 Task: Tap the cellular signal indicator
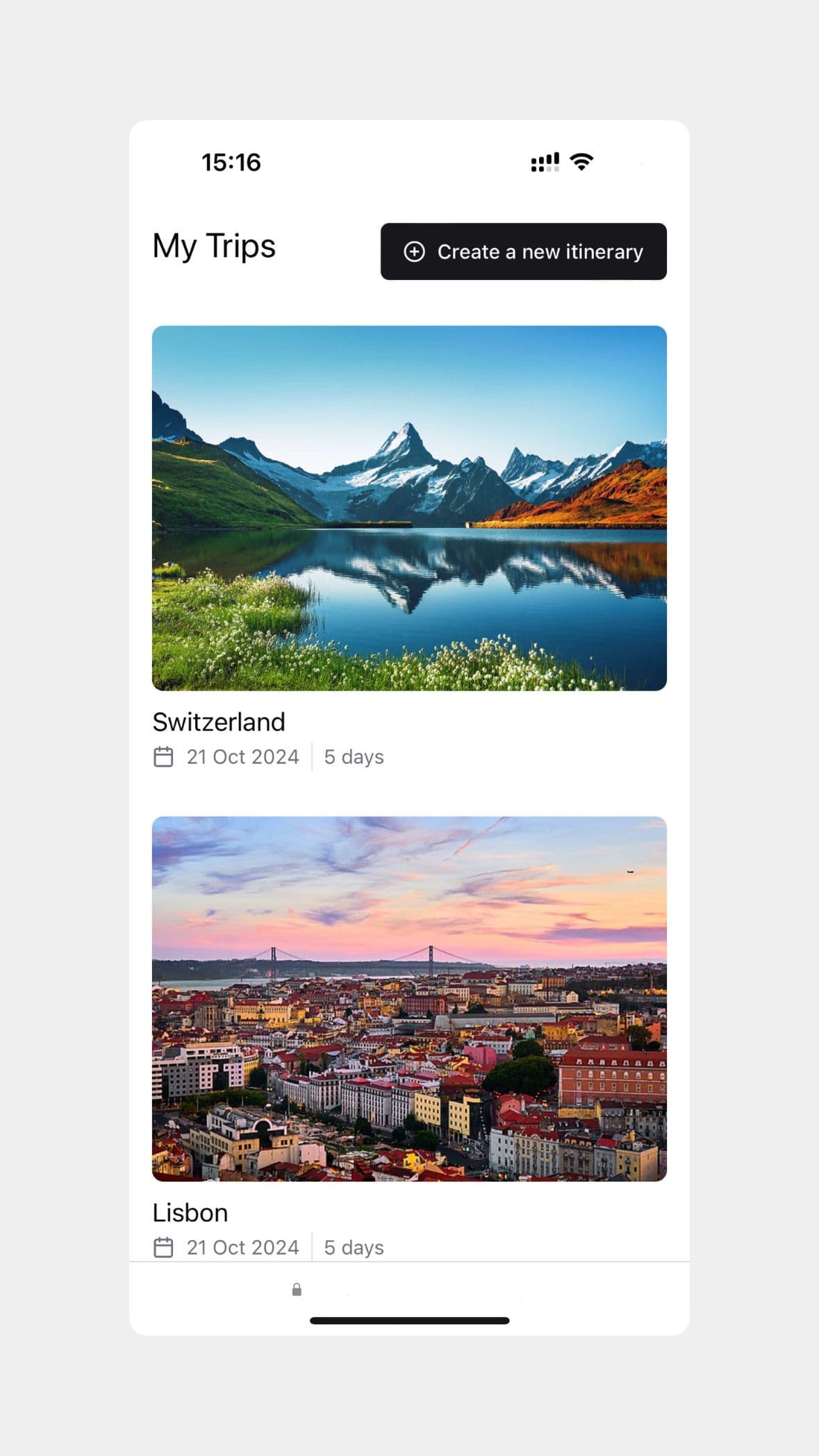545,161
